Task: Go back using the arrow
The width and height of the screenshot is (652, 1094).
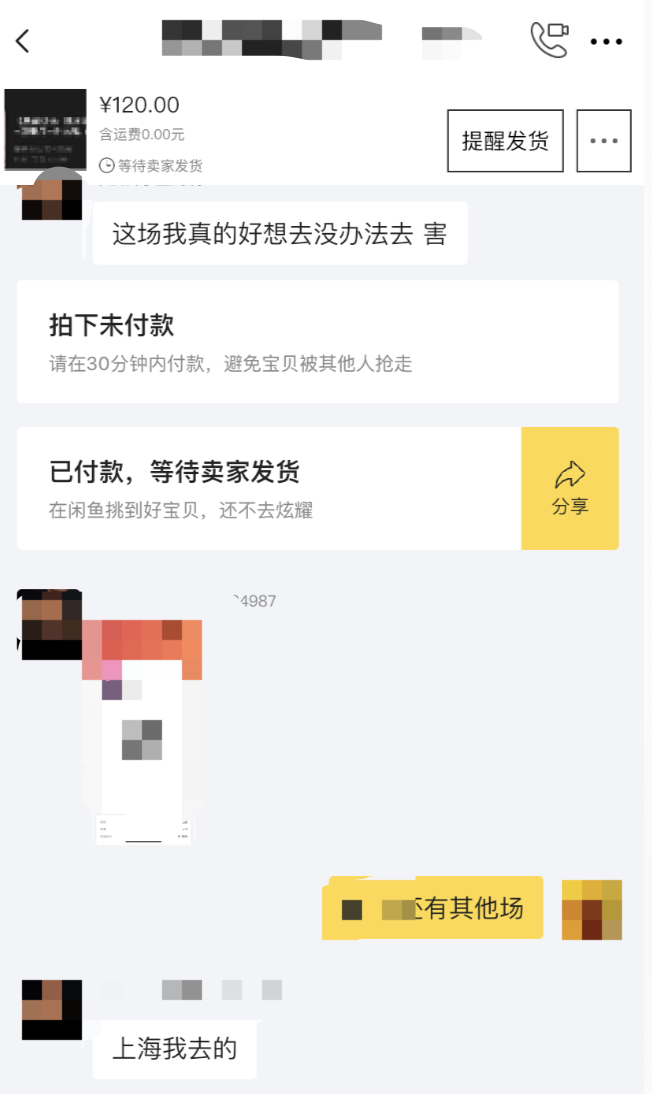Action: [x=23, y=41]
